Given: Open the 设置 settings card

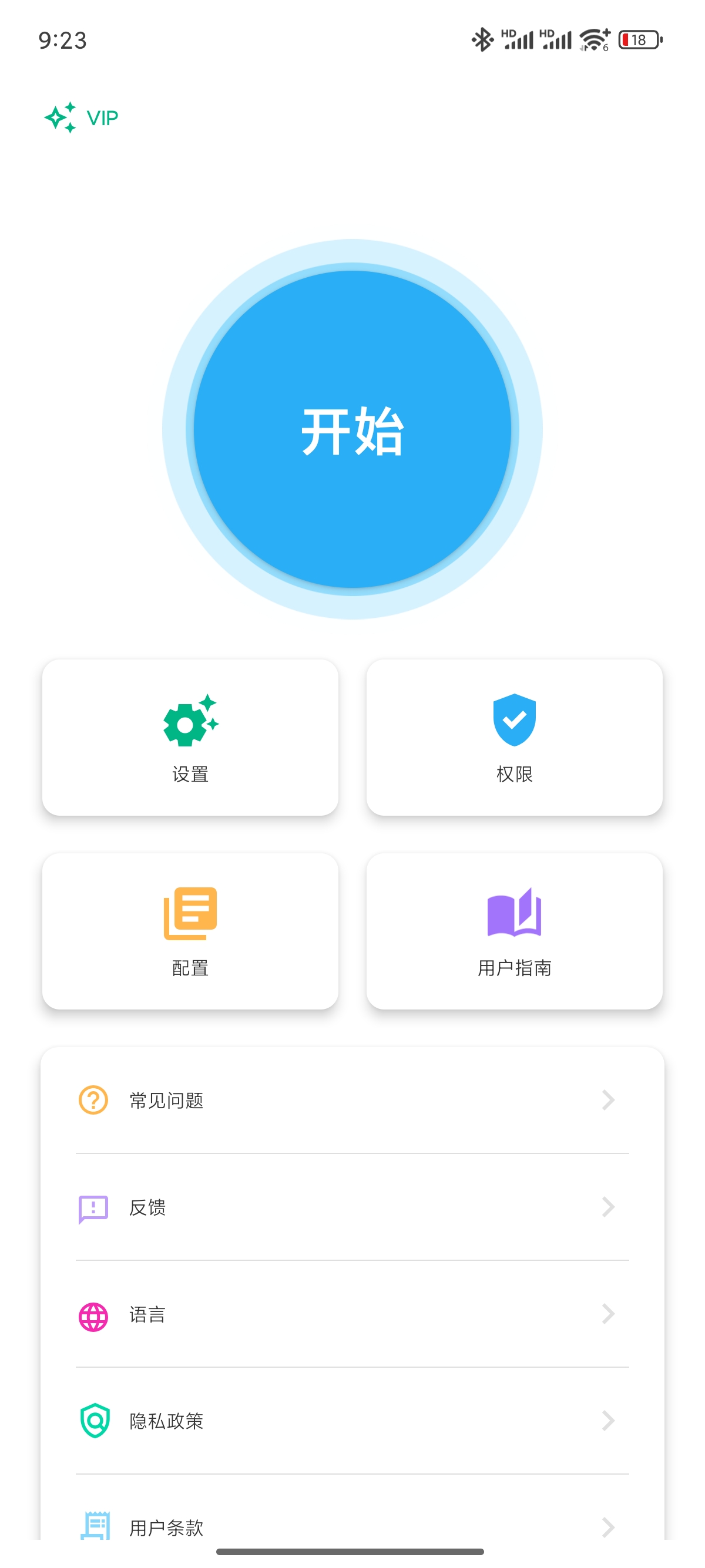Looking at the screenshot, I should pyautogui.click(x=190, y=737).
